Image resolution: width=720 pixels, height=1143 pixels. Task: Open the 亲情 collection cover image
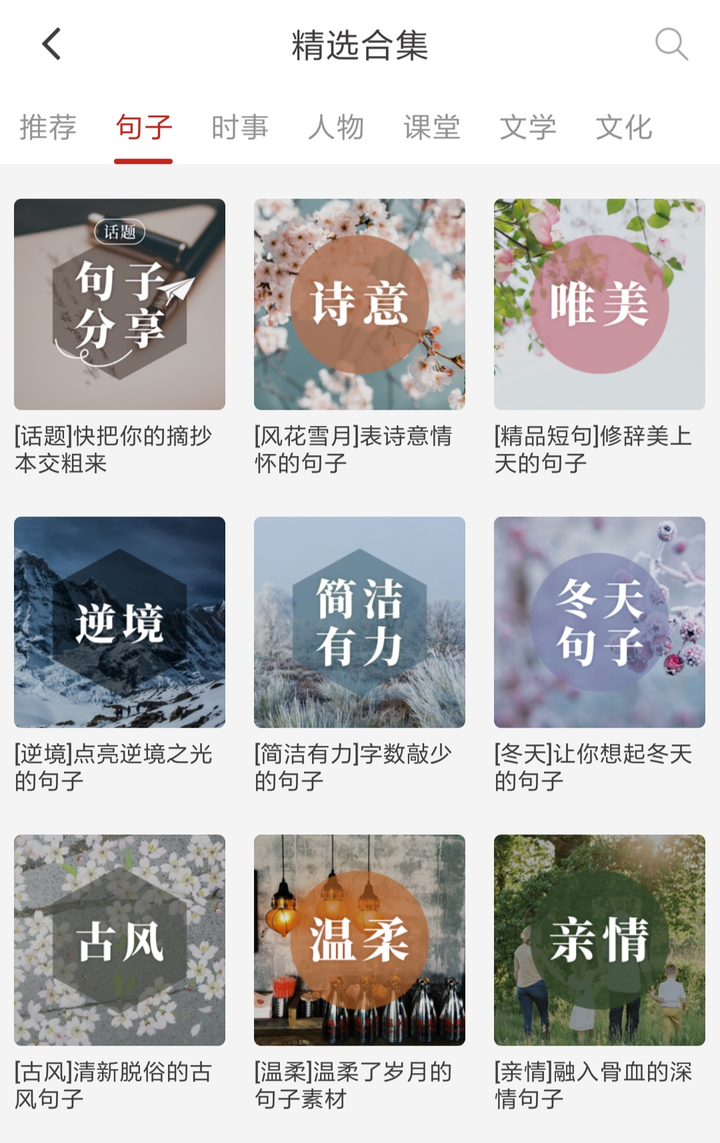pyautogui.click(x=599, y=940)
